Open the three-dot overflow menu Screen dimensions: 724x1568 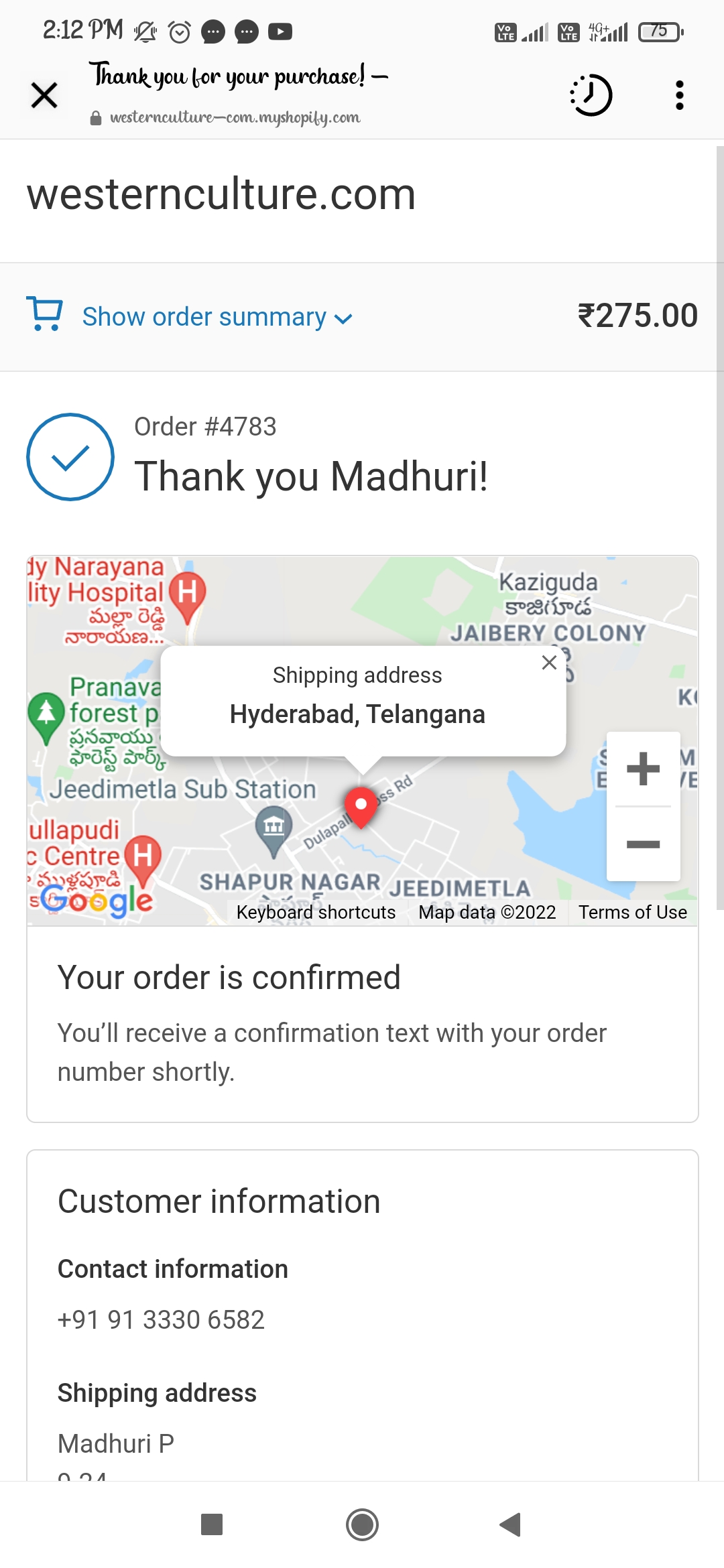[679, 95]
